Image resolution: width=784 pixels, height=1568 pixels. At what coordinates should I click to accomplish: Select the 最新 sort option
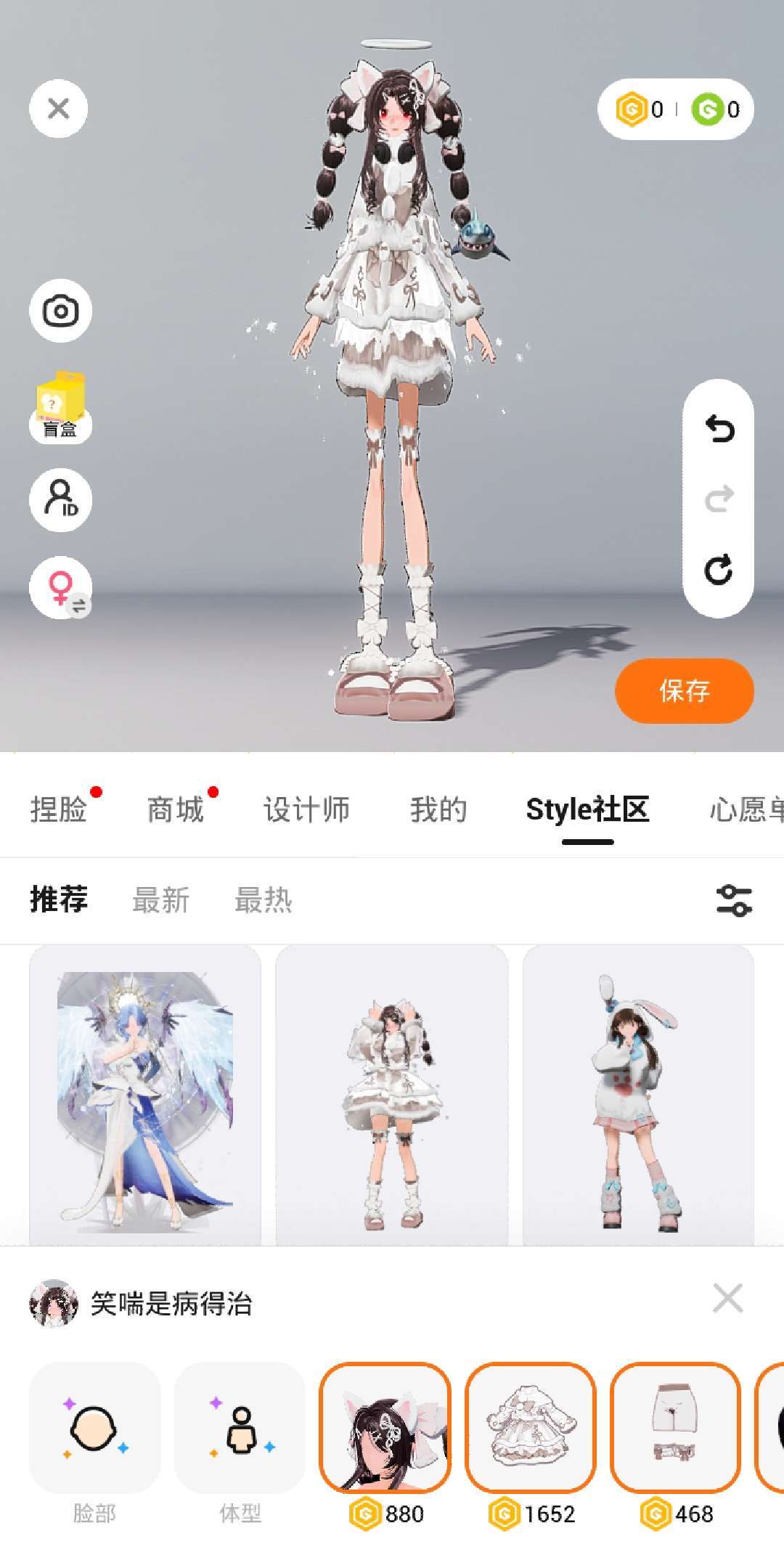[160, 900]
